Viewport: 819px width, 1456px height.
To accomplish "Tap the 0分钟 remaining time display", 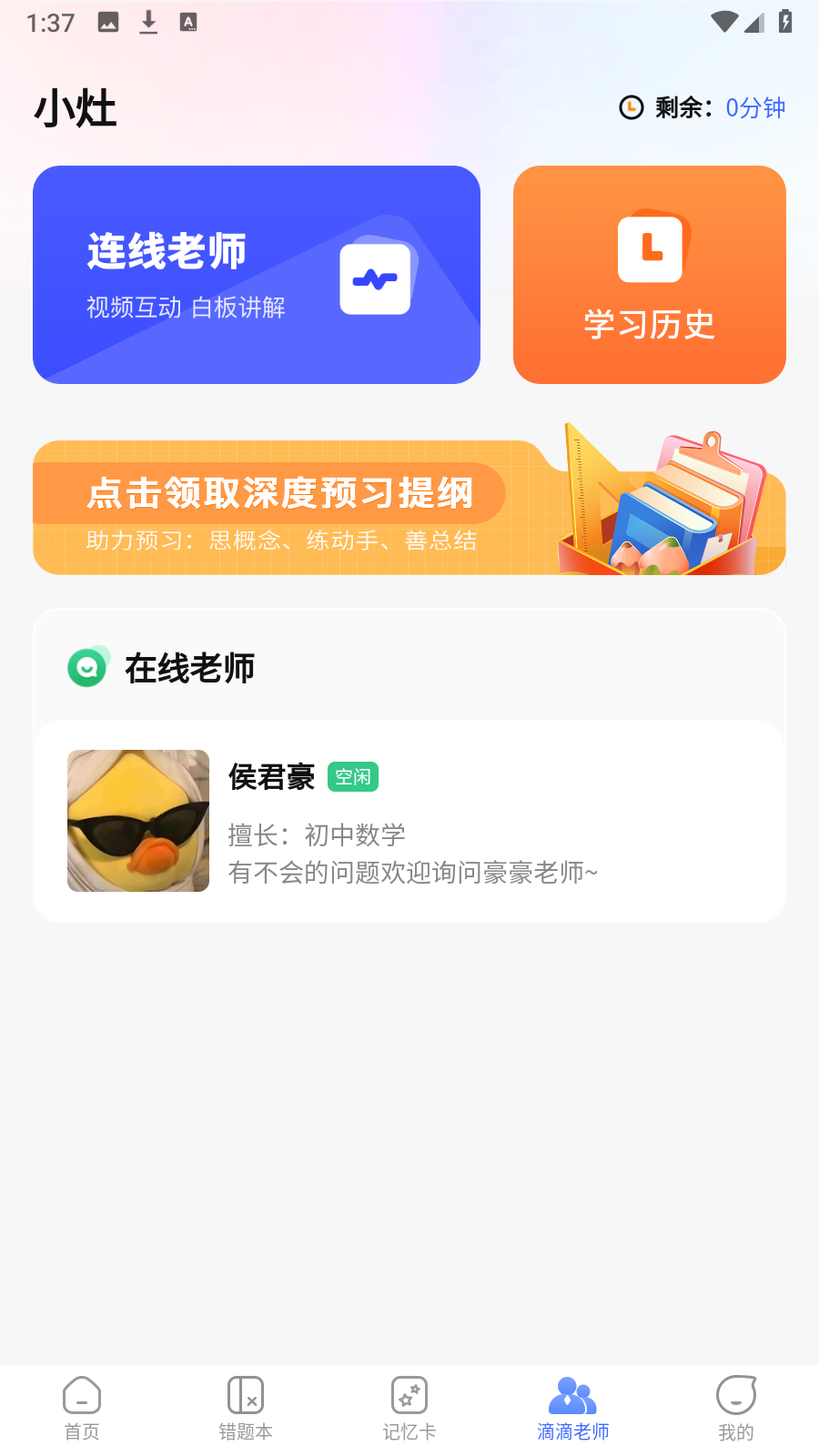I will pos(754,108).
